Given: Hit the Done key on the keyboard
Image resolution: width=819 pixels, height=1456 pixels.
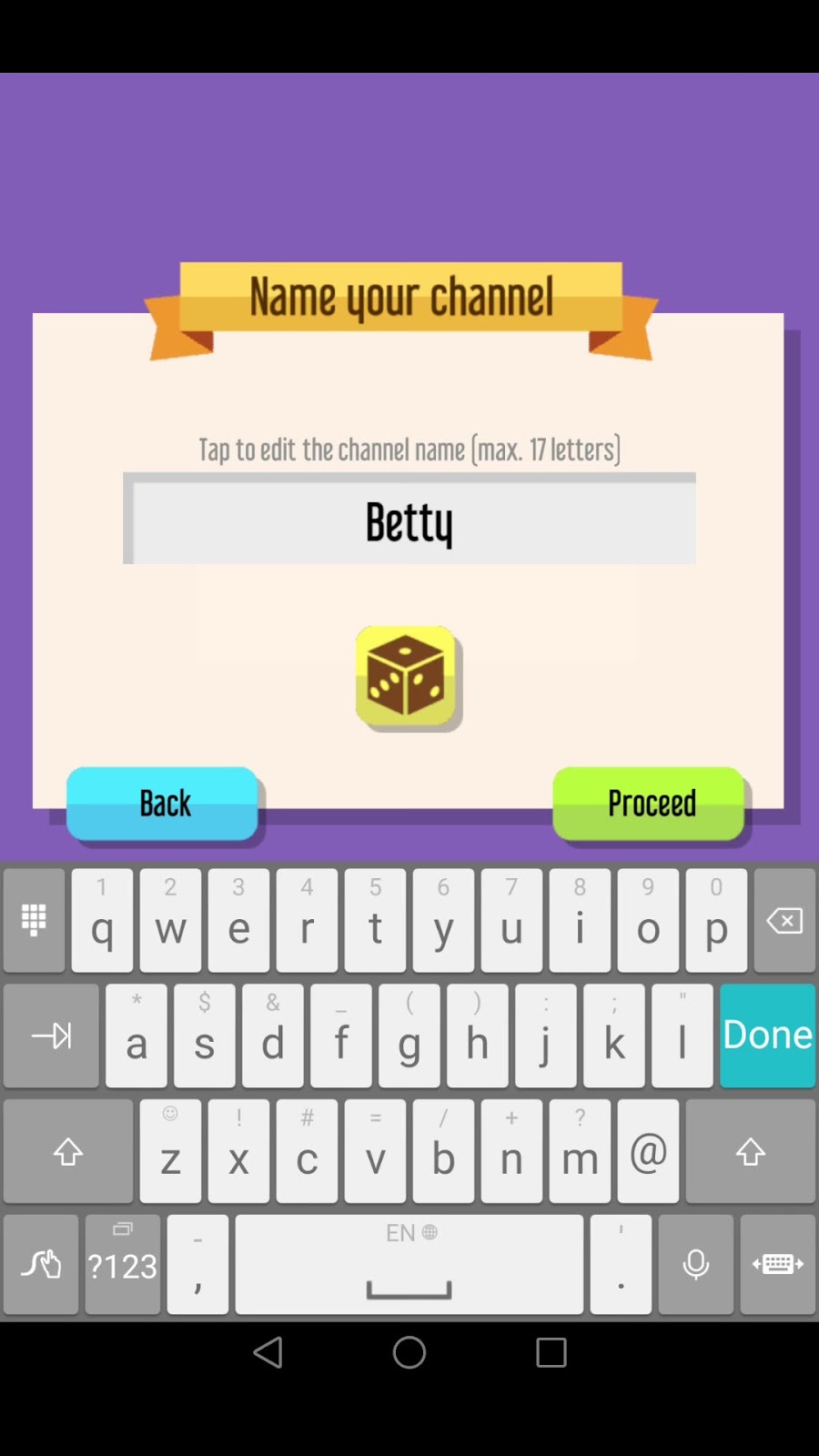Looking at the screenshot, I should (766, 1035).
